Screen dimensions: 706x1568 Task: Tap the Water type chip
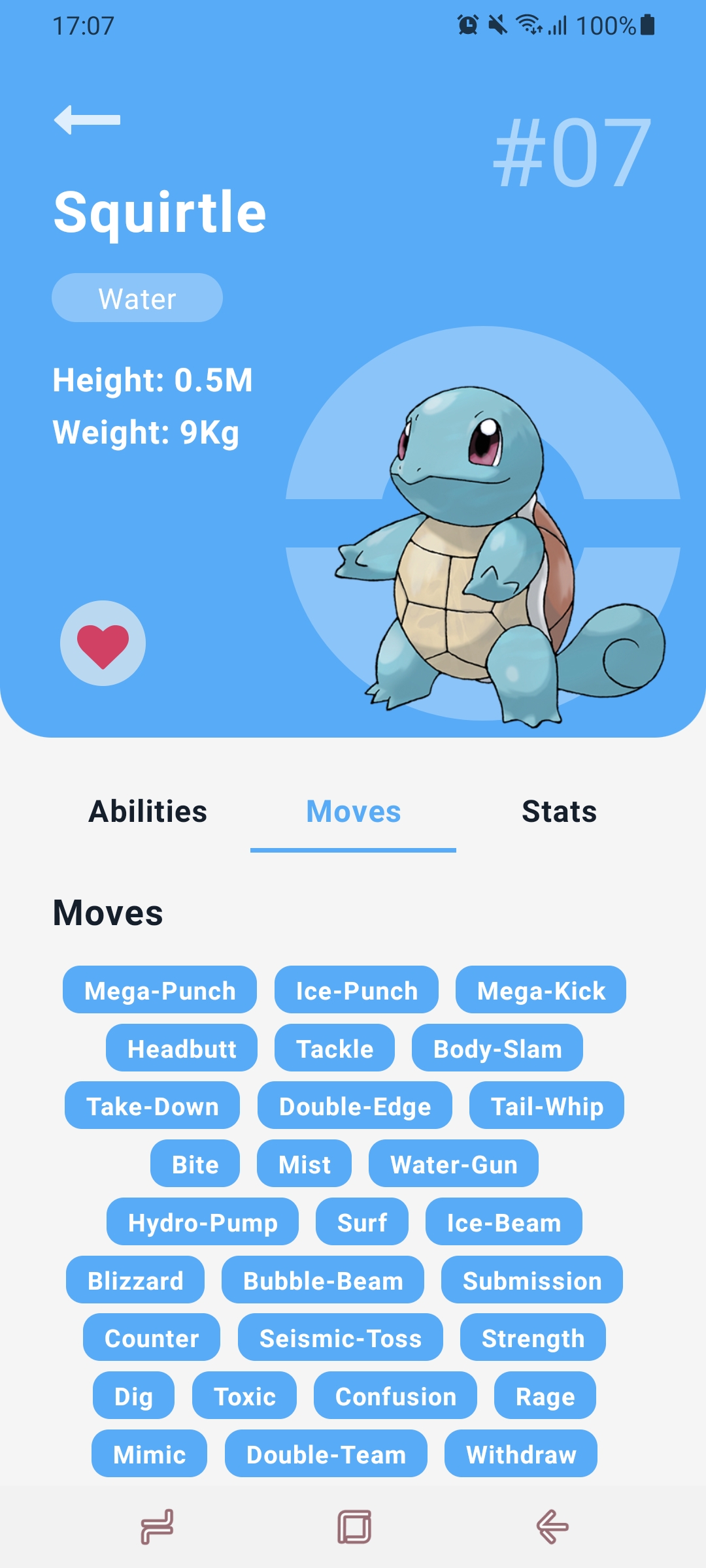click(x=137, y=299)
